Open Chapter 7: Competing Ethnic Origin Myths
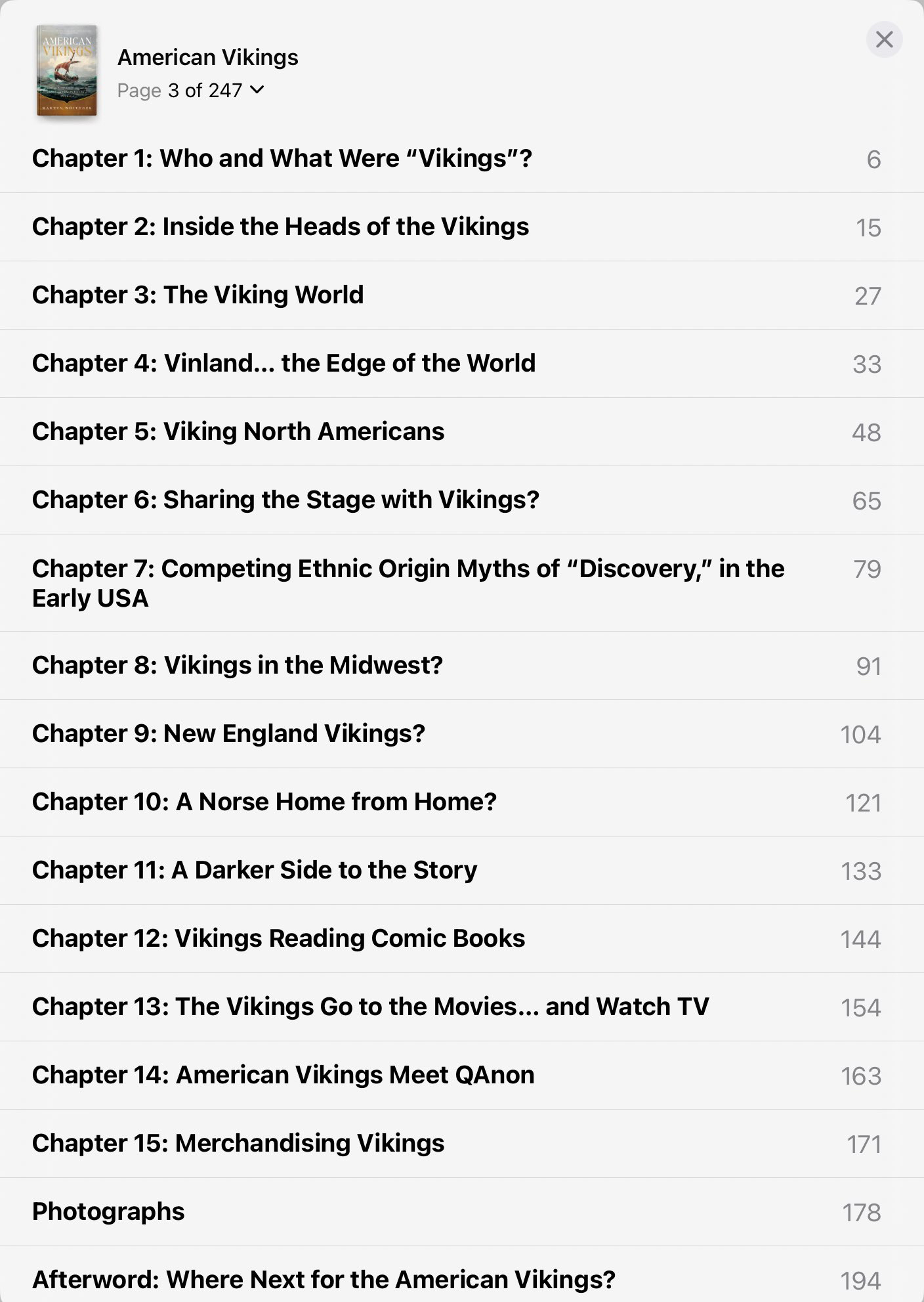The width and height of the screenshot is (924, 1302). click(x=407, y=583)
